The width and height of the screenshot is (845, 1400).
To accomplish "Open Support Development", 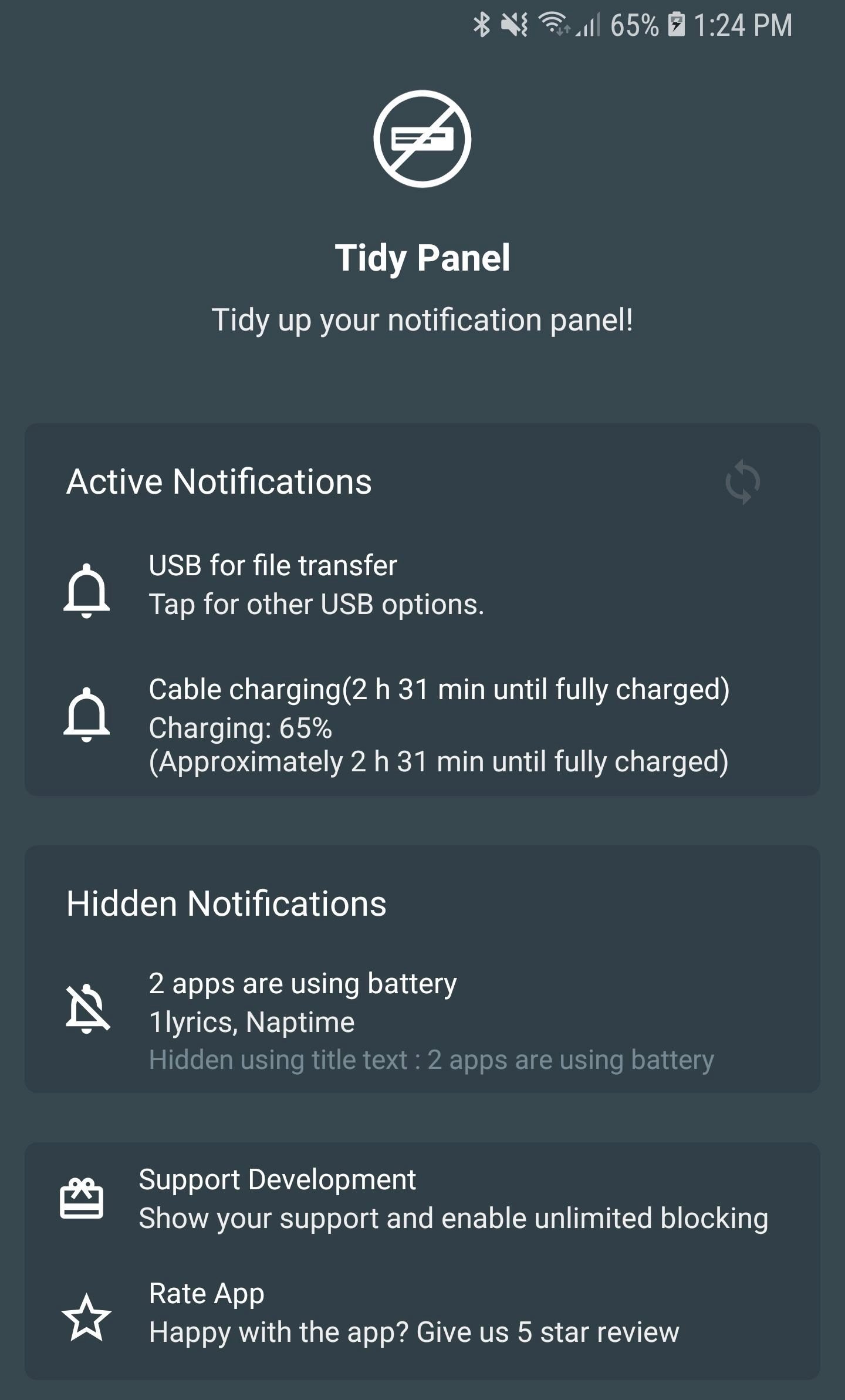I will 422,1199.
